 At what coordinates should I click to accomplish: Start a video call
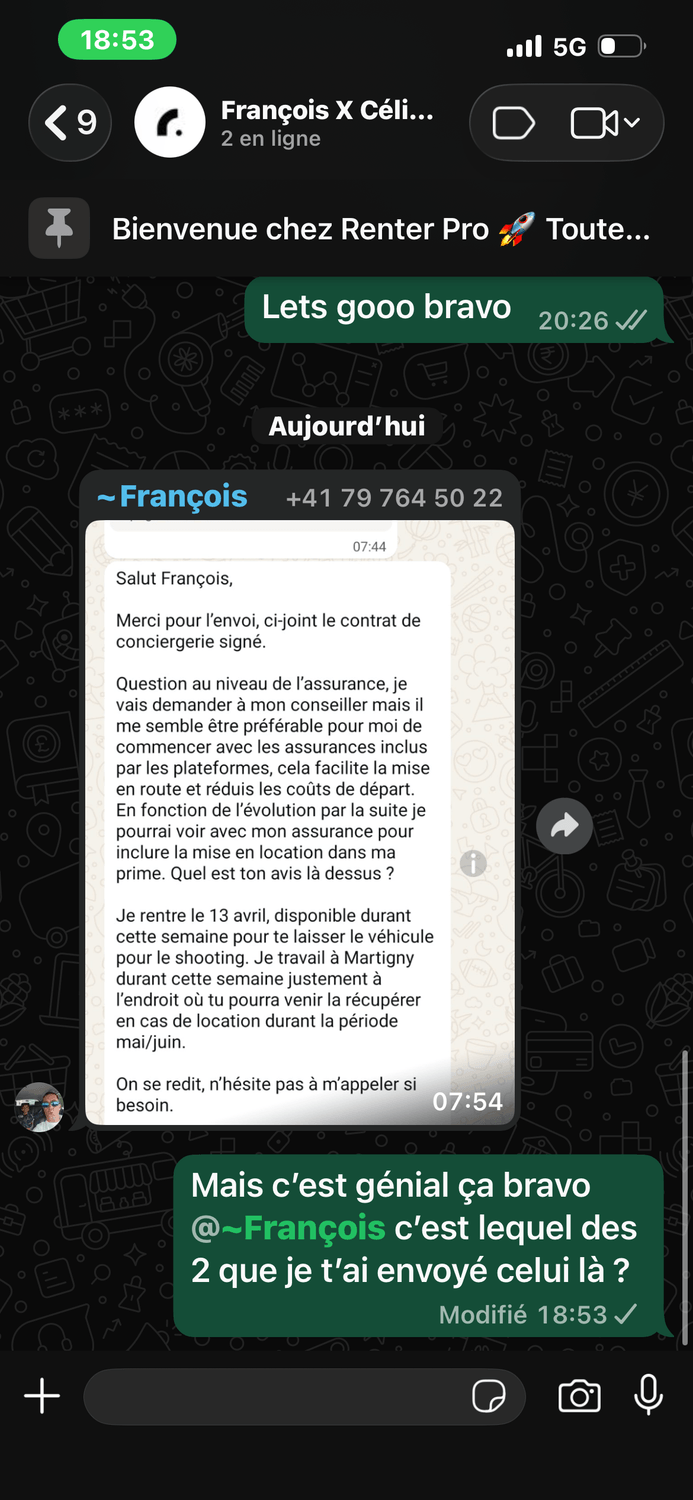[604, 123]
